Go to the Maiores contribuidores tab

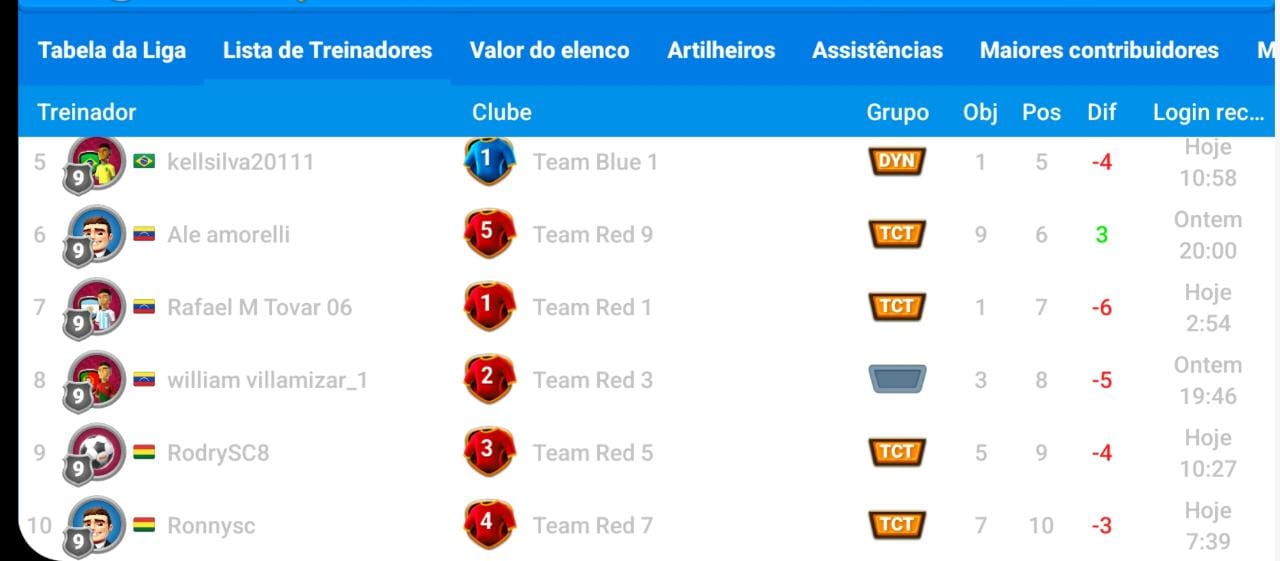[1099, 50]
